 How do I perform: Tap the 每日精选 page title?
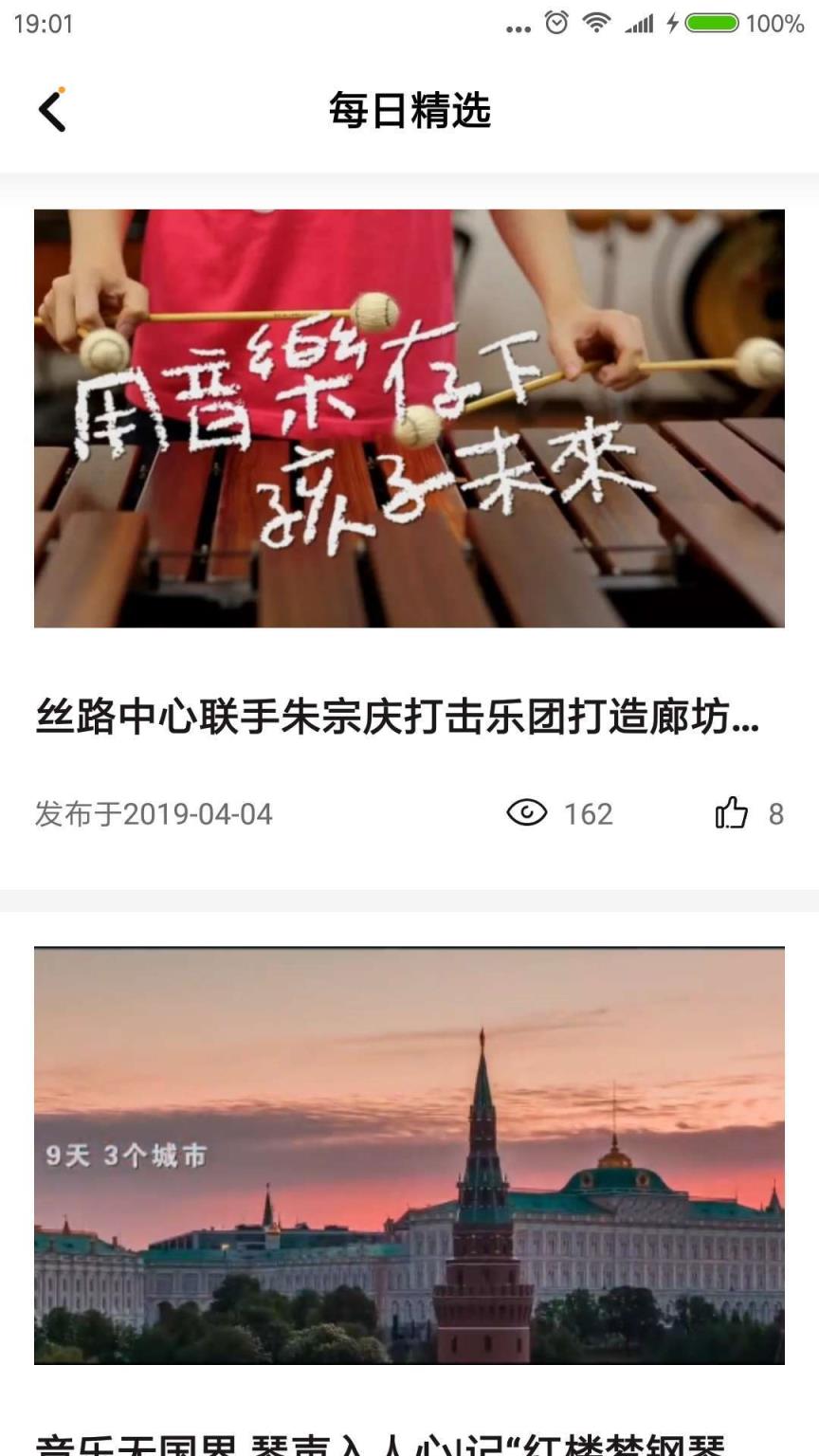409,109
